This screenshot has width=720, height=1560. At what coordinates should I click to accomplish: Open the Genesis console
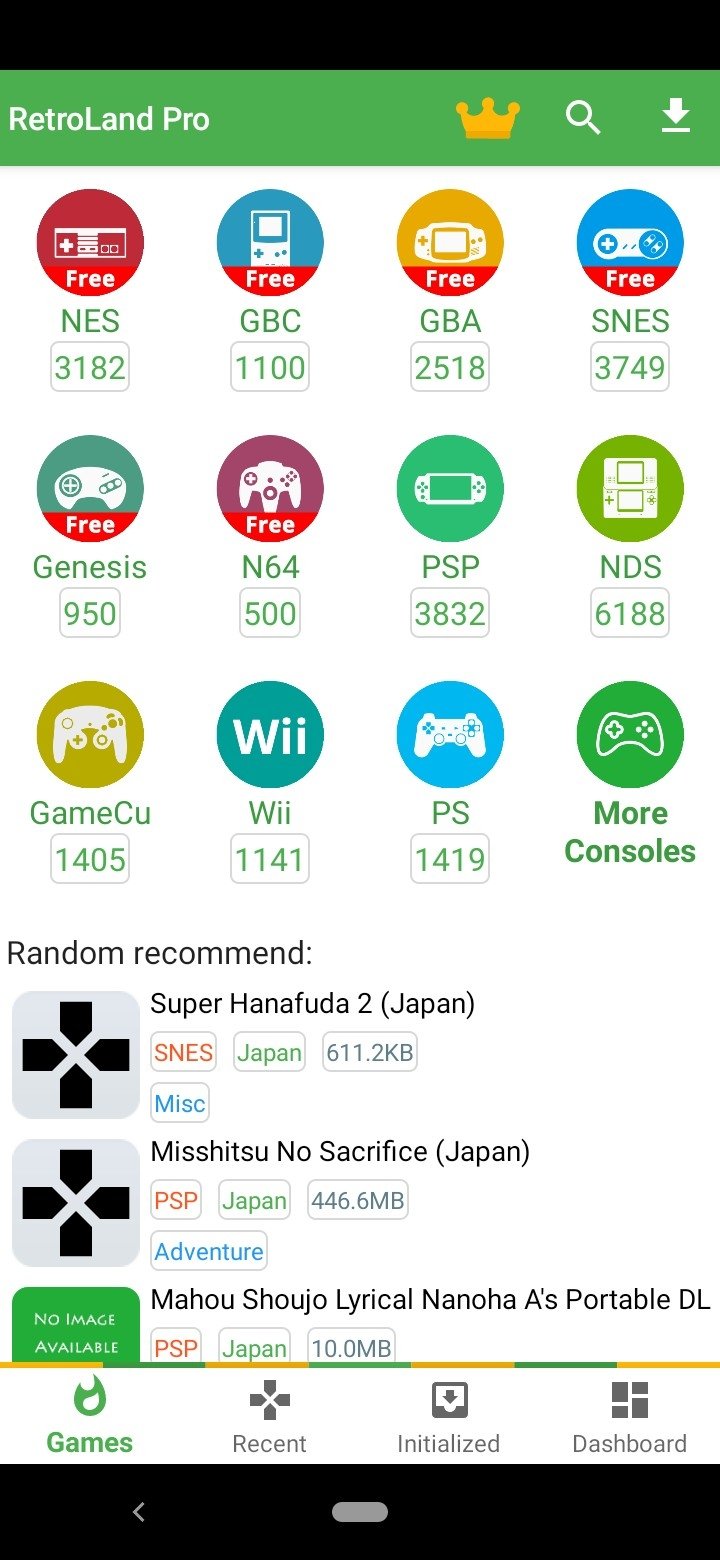tap(90, 536)
